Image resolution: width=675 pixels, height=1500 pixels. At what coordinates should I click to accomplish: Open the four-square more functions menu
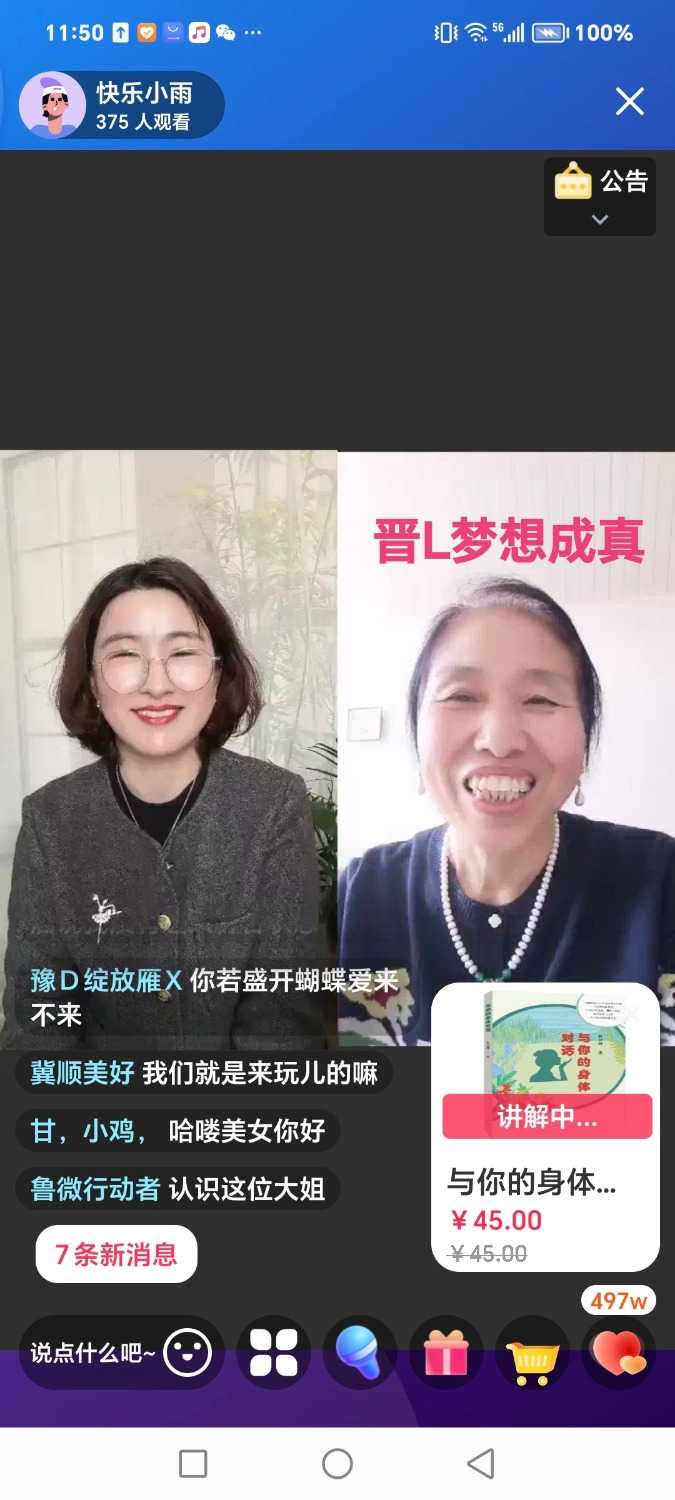click(274, 1353)
